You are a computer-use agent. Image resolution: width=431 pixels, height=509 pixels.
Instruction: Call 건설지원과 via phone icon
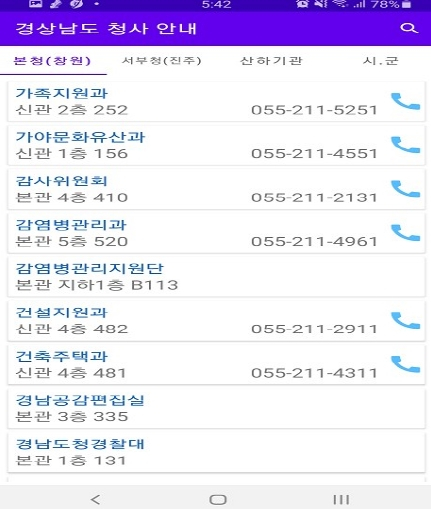[x=405, y=320]
